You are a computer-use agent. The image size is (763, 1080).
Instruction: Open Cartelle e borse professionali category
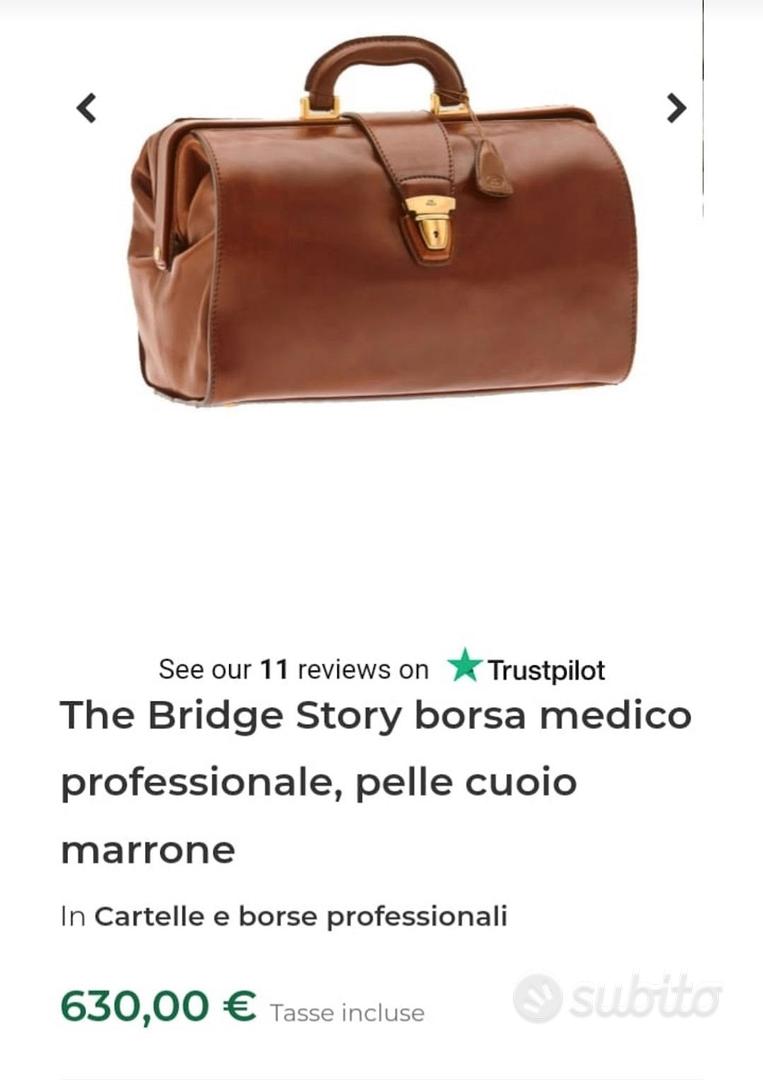pyautogui.click(x=300, y=916)
